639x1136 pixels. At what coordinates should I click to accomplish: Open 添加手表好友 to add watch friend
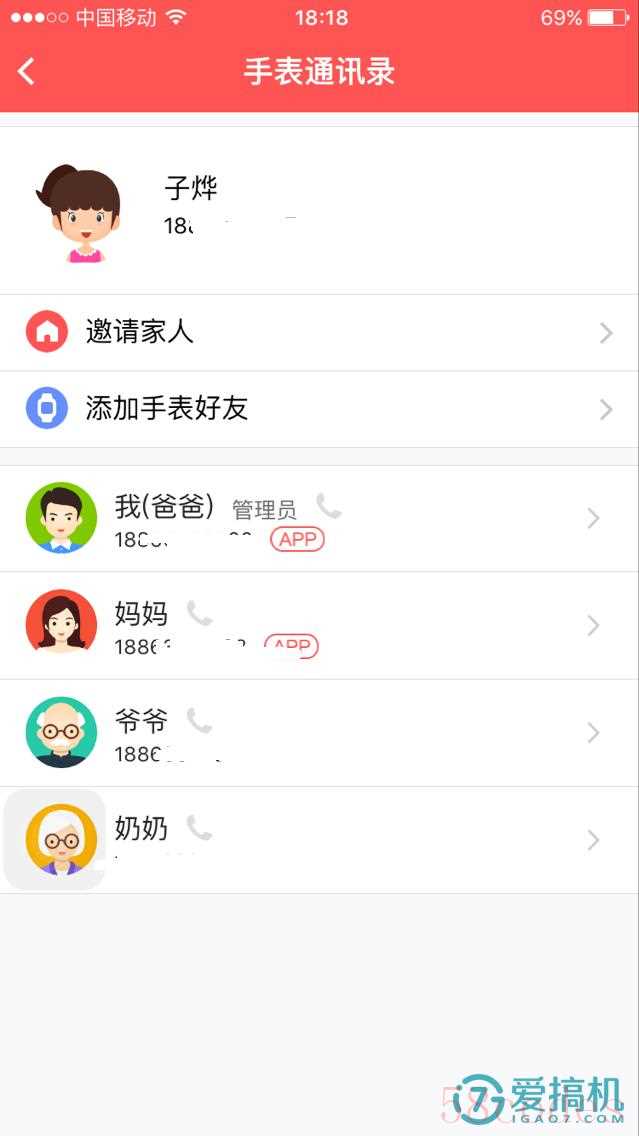(319, 409)
